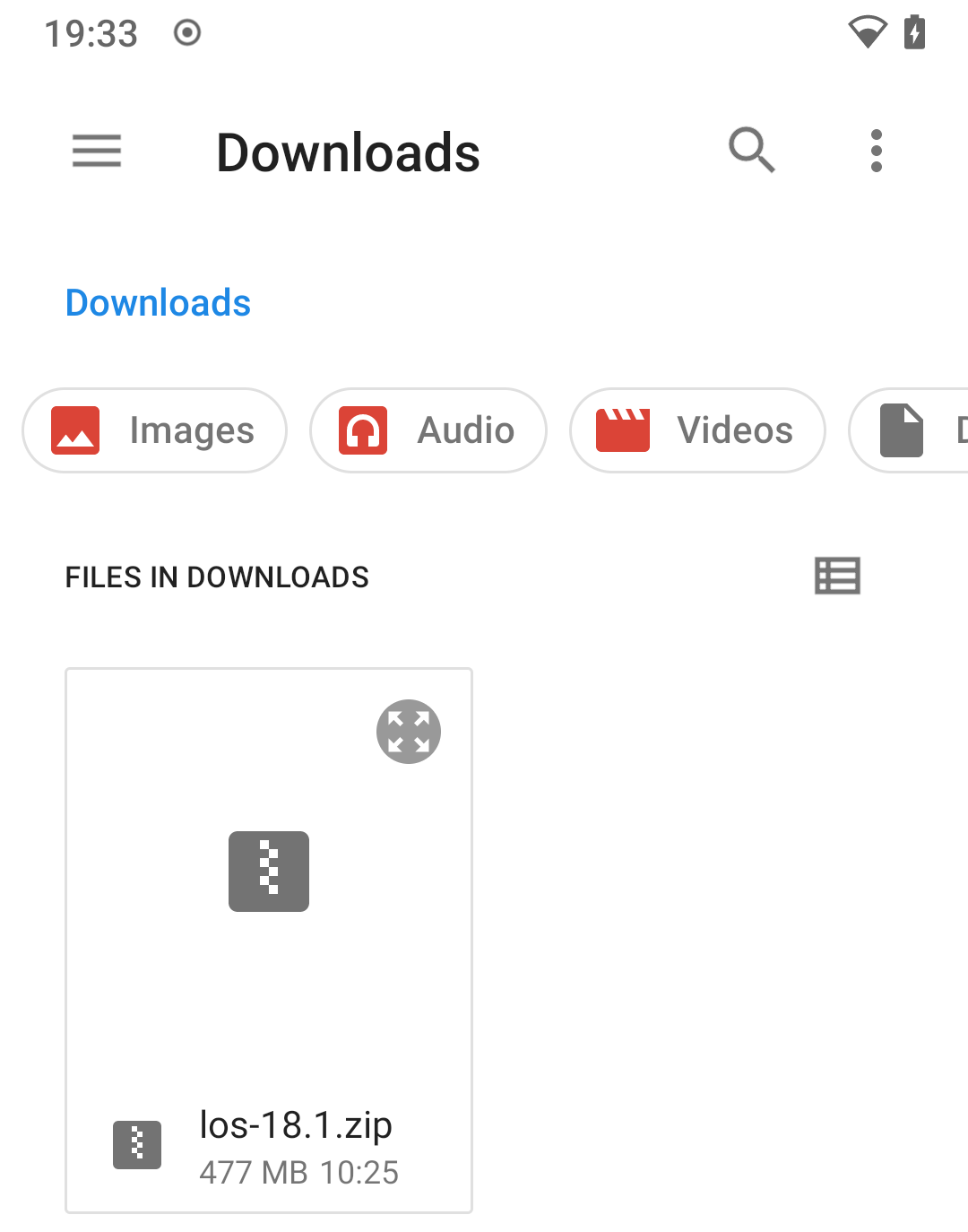
Task: Preview los-18.1.zip with expand icon
Action: tap(409, 732)
